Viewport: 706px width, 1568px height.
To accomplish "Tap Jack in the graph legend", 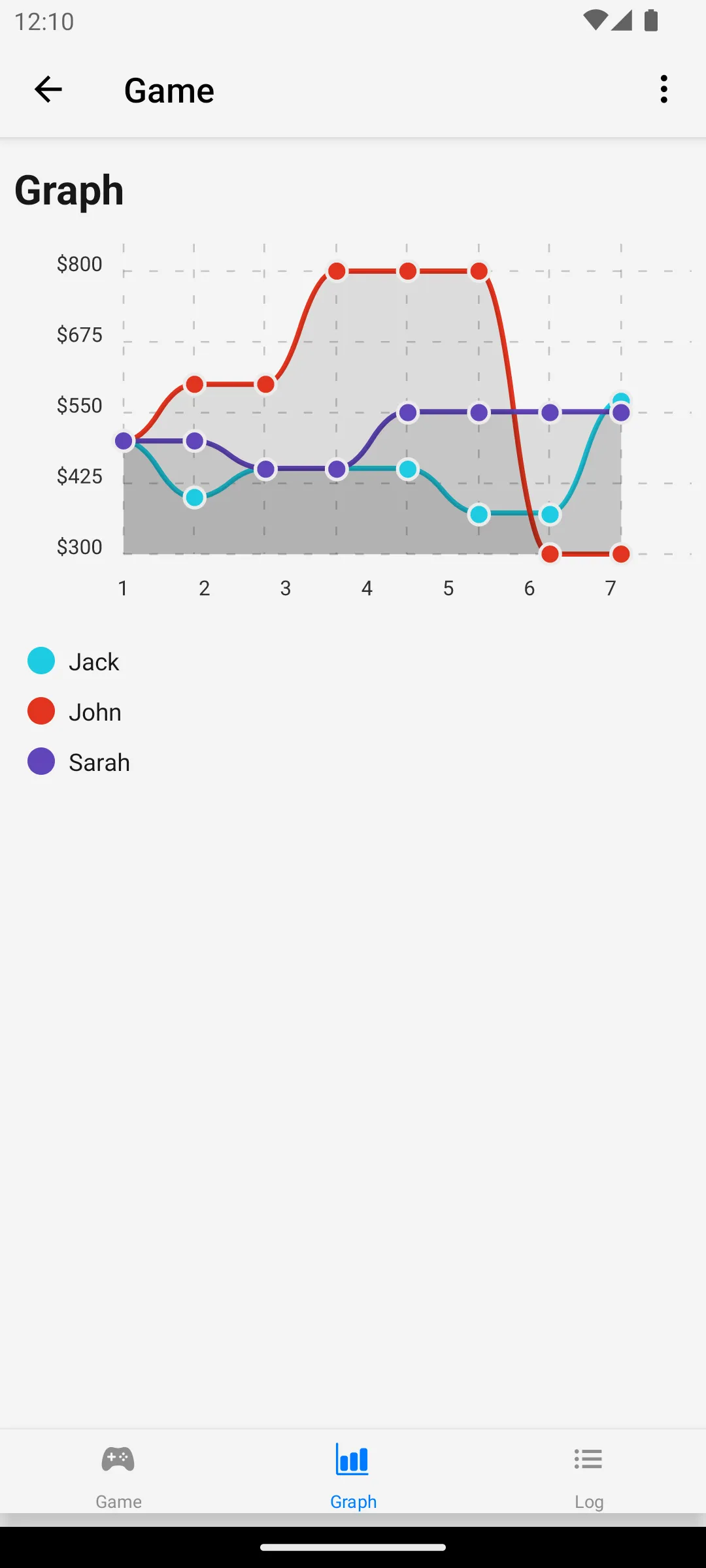I will (73, 661).
